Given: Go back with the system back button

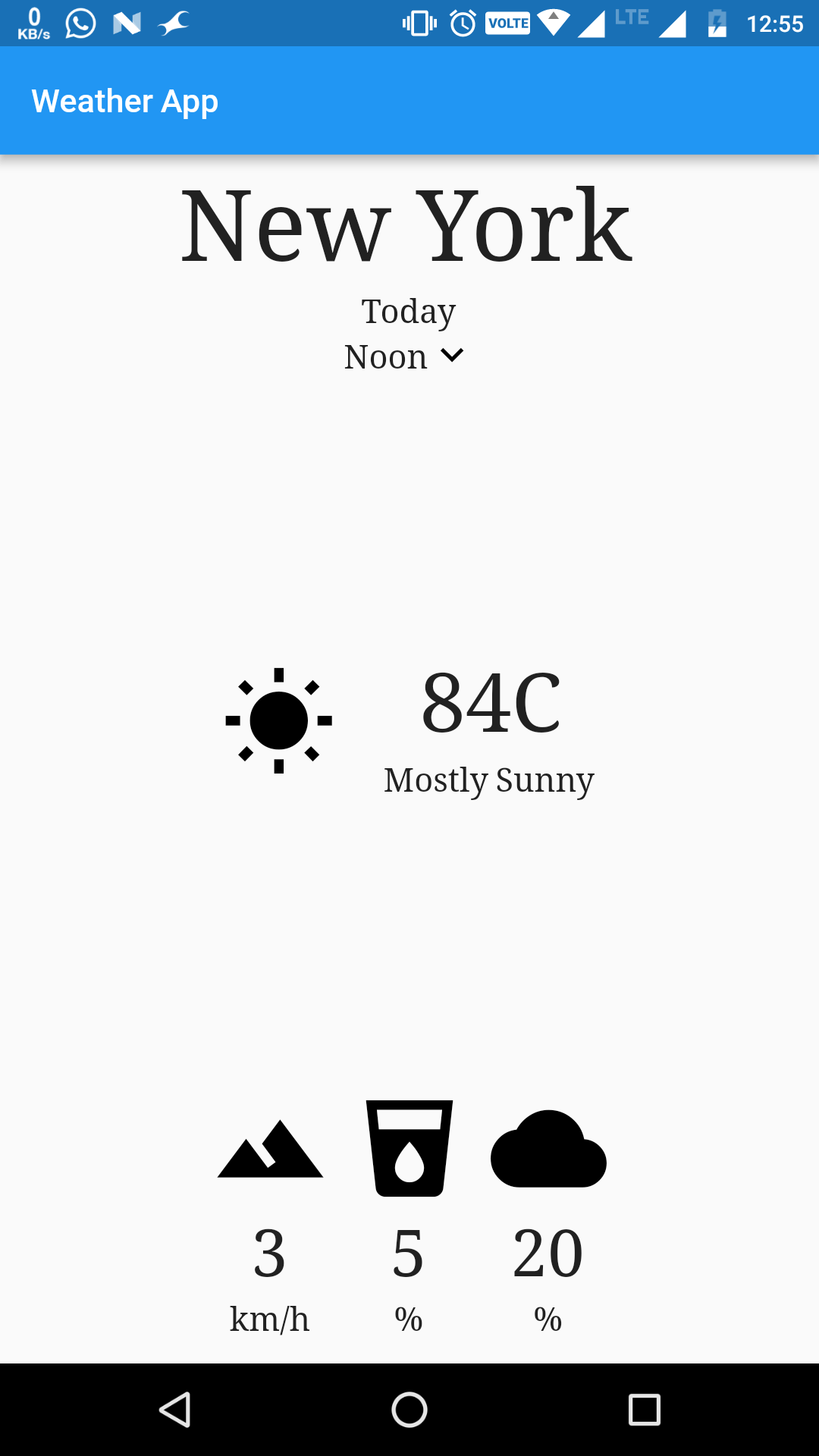Looking at the screenshot, I should (174, 1410).
